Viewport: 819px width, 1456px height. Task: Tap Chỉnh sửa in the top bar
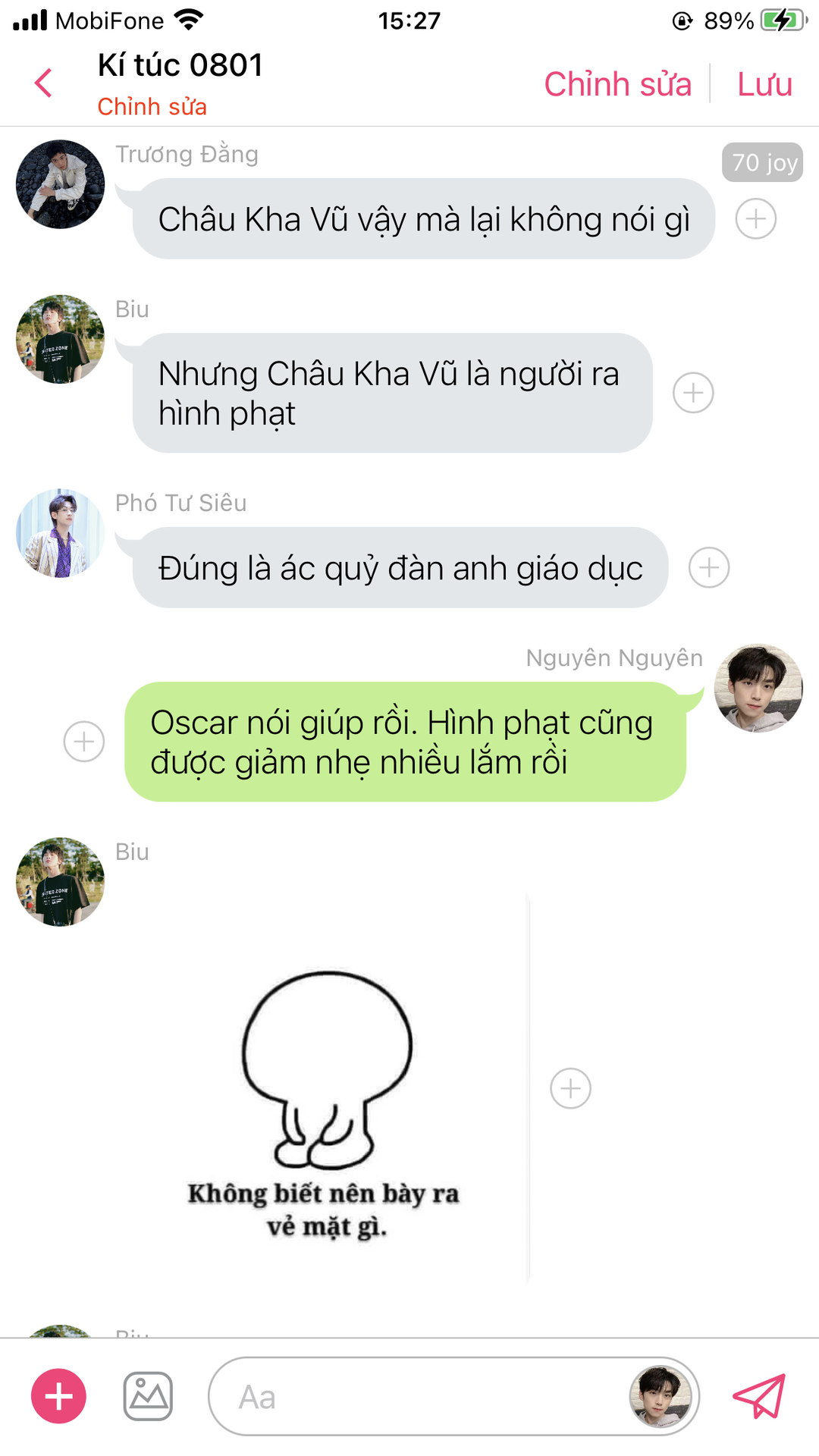coord(617,84)
